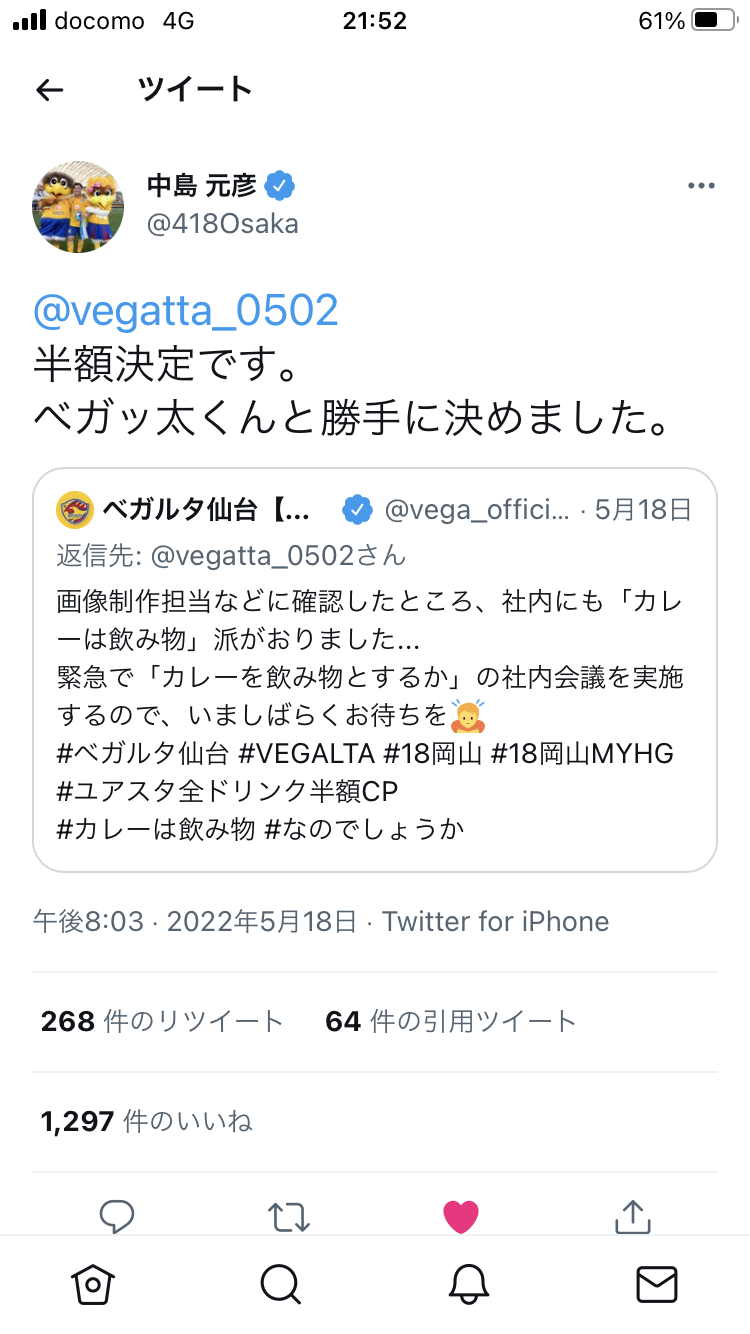Open the @vegatta_0502 mention link
The width and height of the screenshot is (750, 1334).
click(186, 311)
